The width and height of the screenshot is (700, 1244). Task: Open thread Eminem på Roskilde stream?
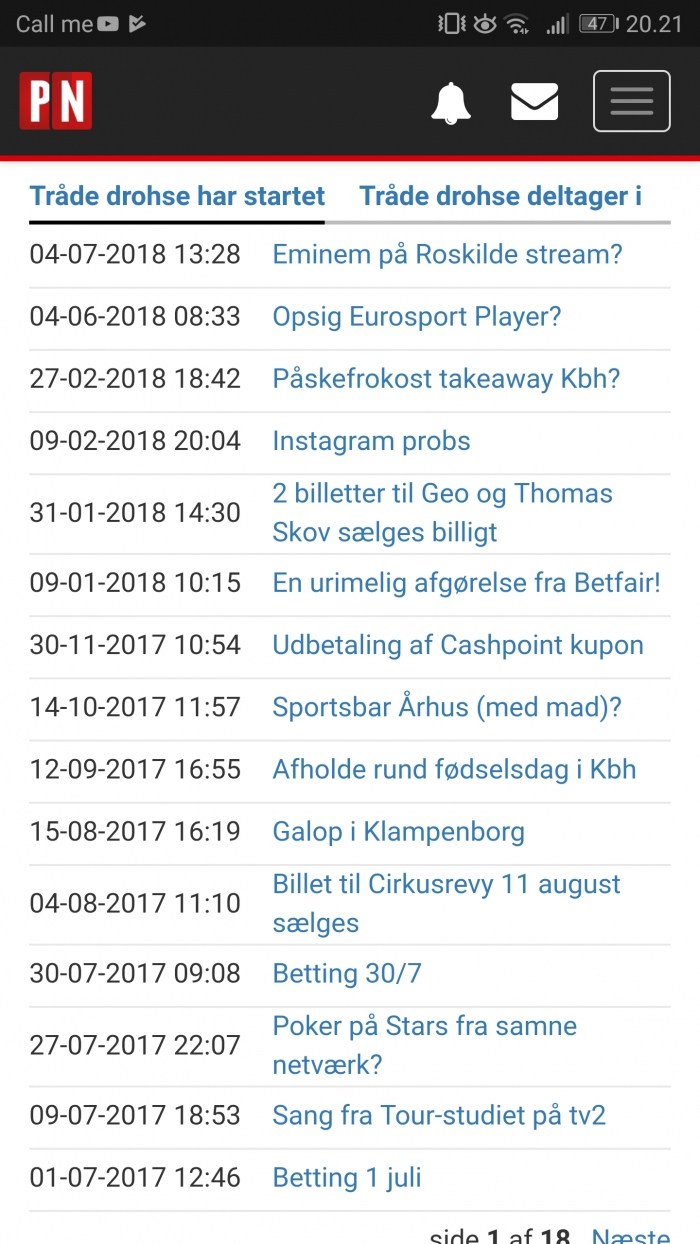coord(447,254)
